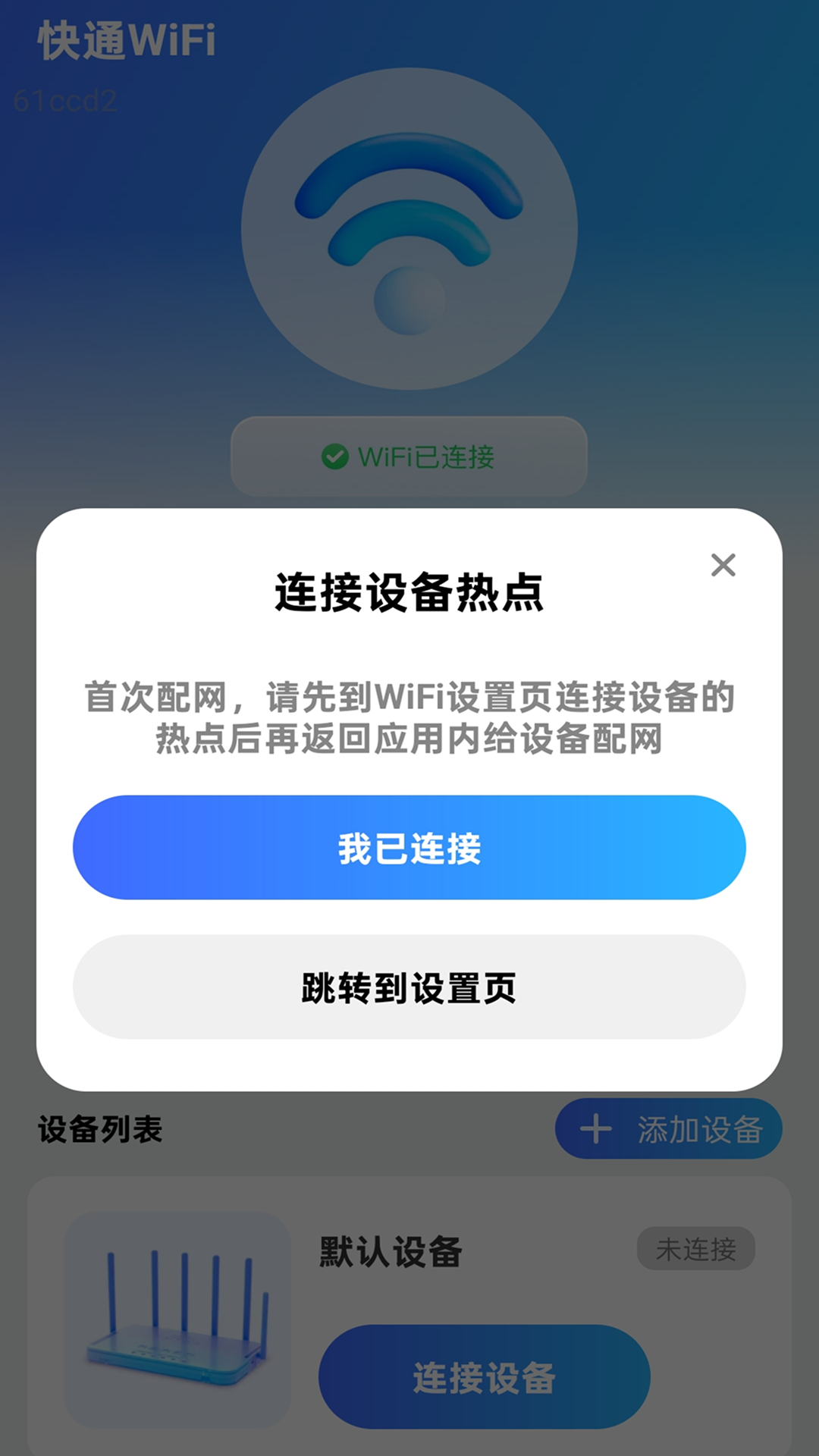Tap the app title 快通WiFi
The height and width of the screenshot is (1456, 819).
click(127, 39)
